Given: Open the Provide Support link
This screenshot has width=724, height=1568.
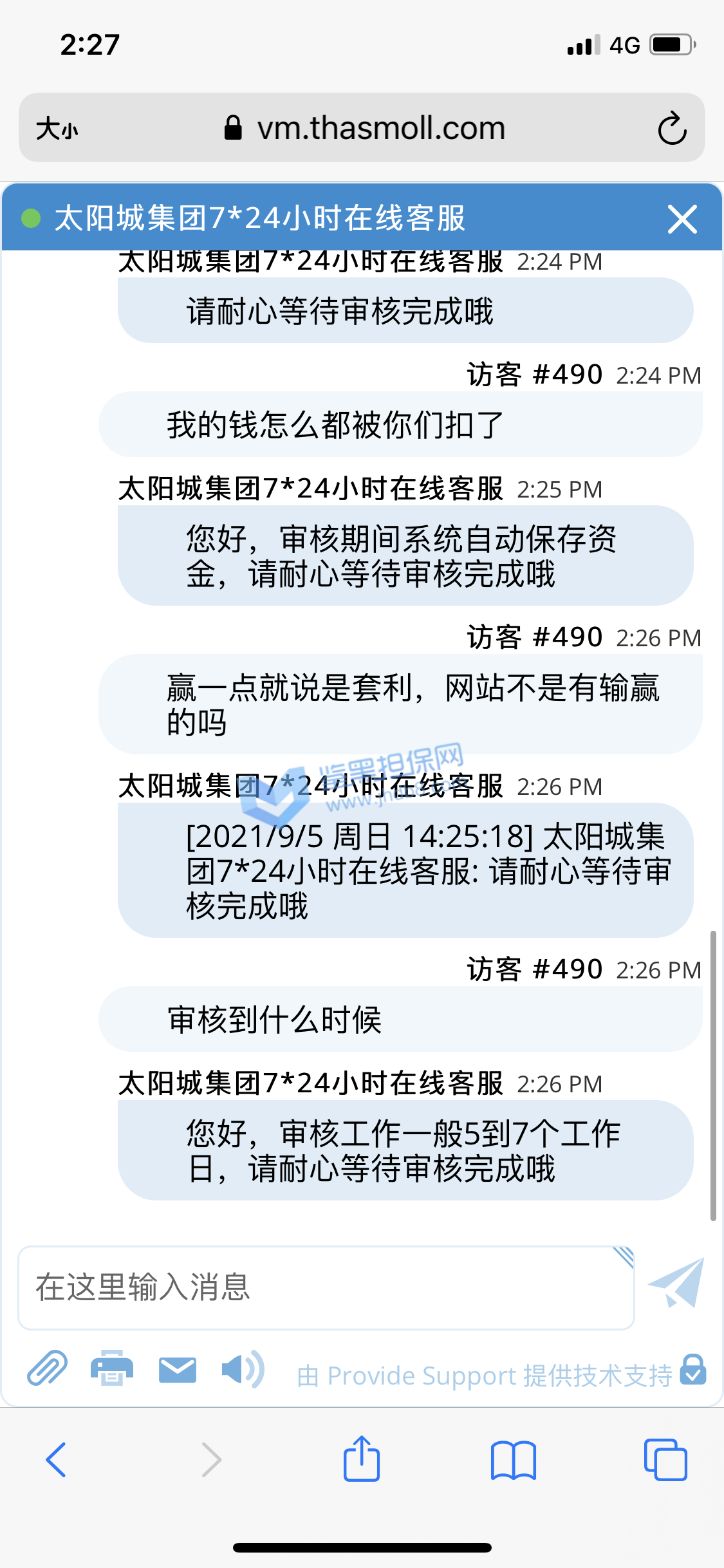Looking at the screenshot, I should point(484,1376).
